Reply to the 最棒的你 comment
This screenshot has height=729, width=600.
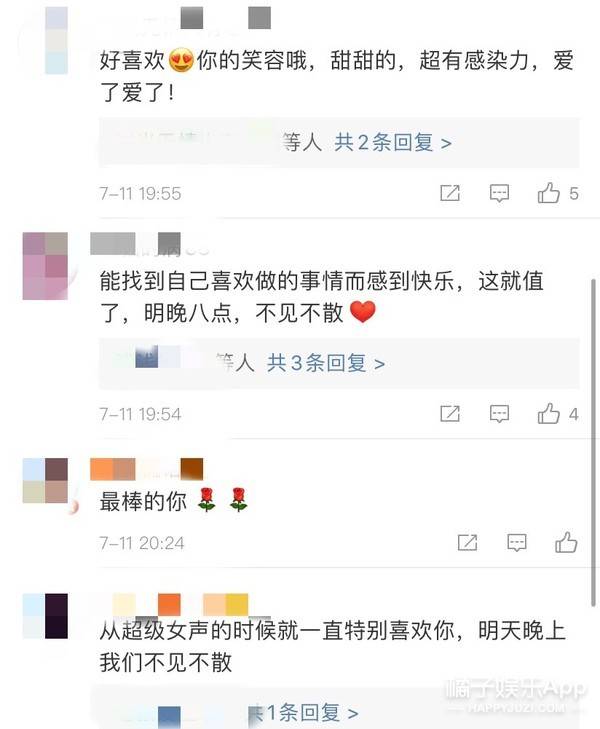point(516,543)
